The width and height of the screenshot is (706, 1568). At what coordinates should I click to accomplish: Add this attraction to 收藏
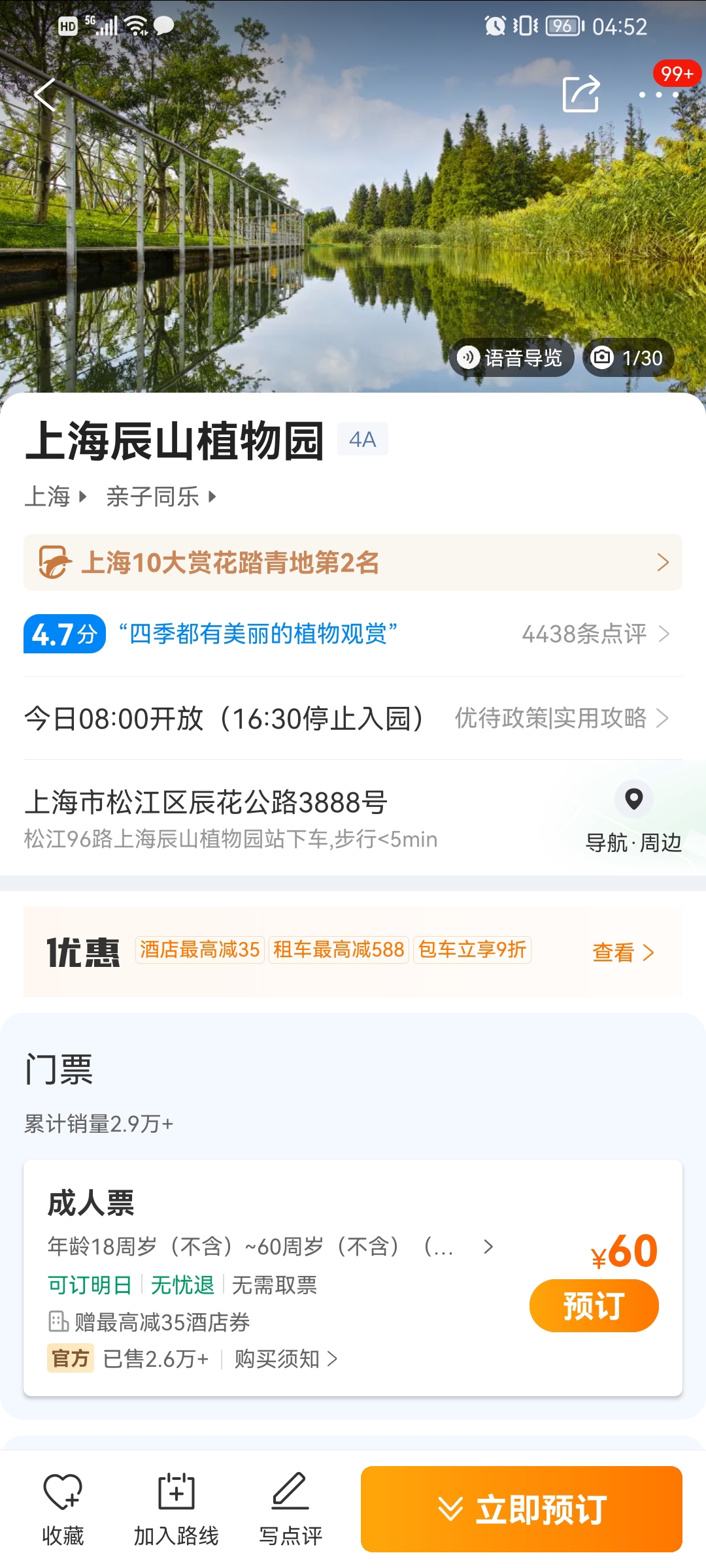(63, 1509)
